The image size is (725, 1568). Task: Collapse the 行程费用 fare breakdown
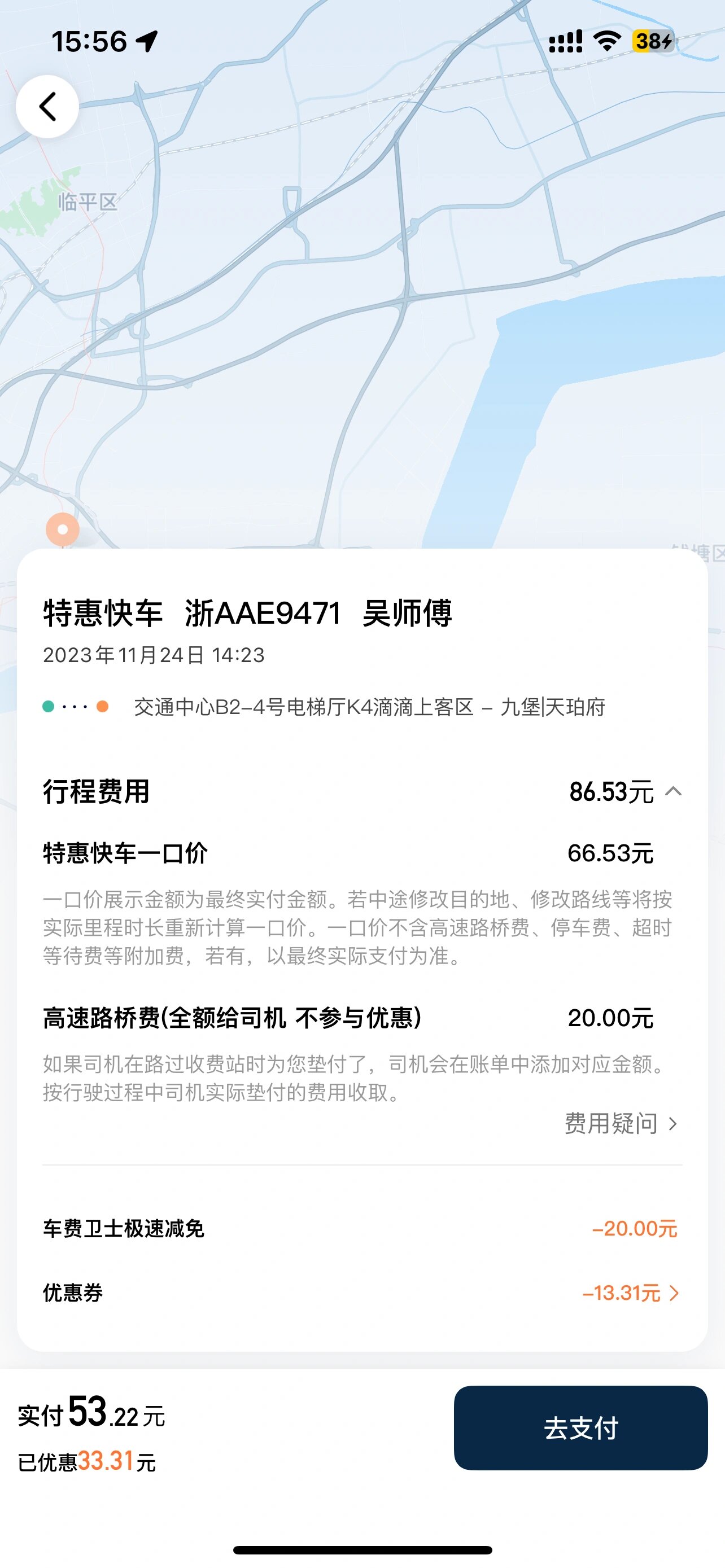coord(672,792)
